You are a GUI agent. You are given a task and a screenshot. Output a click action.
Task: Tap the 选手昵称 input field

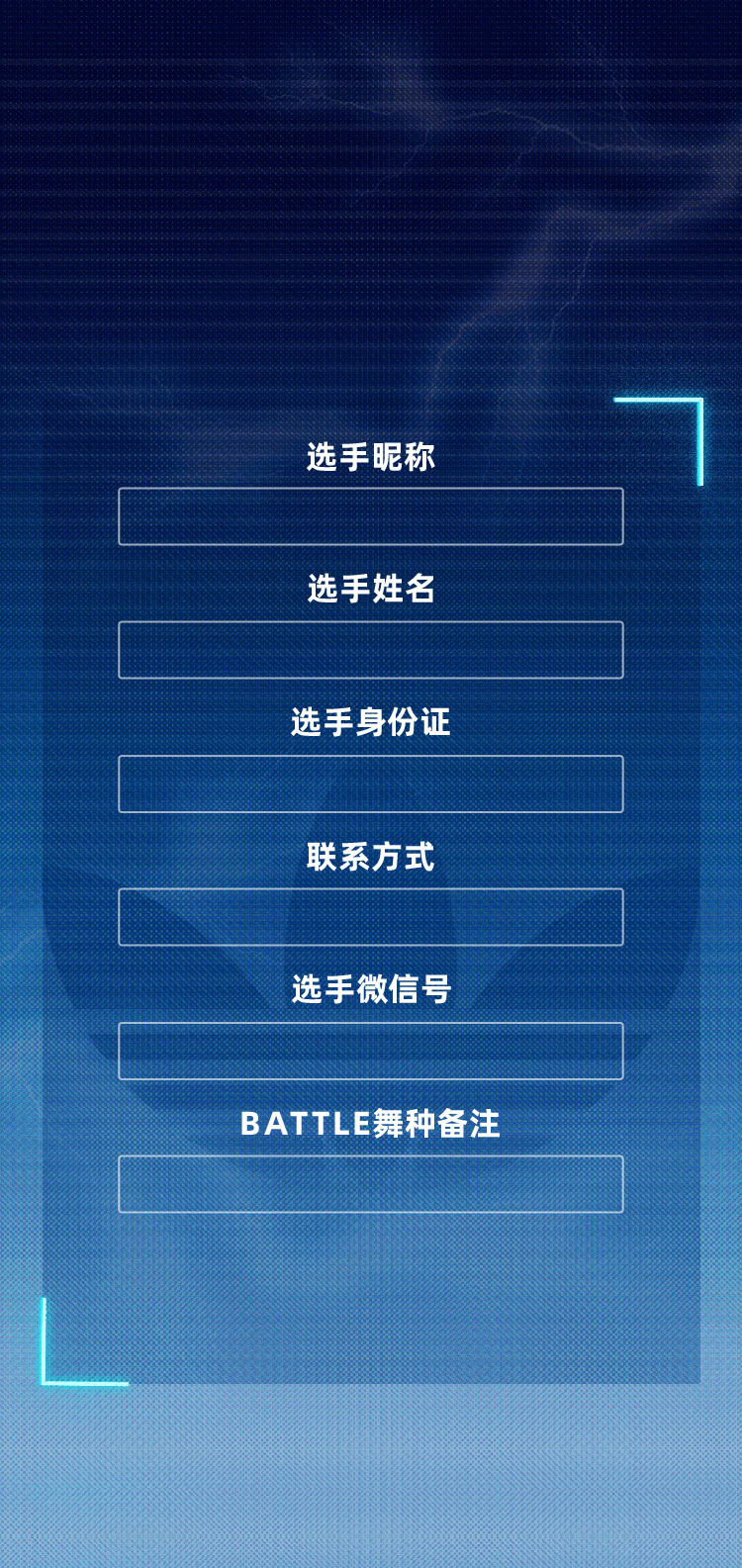pos(370,516)
